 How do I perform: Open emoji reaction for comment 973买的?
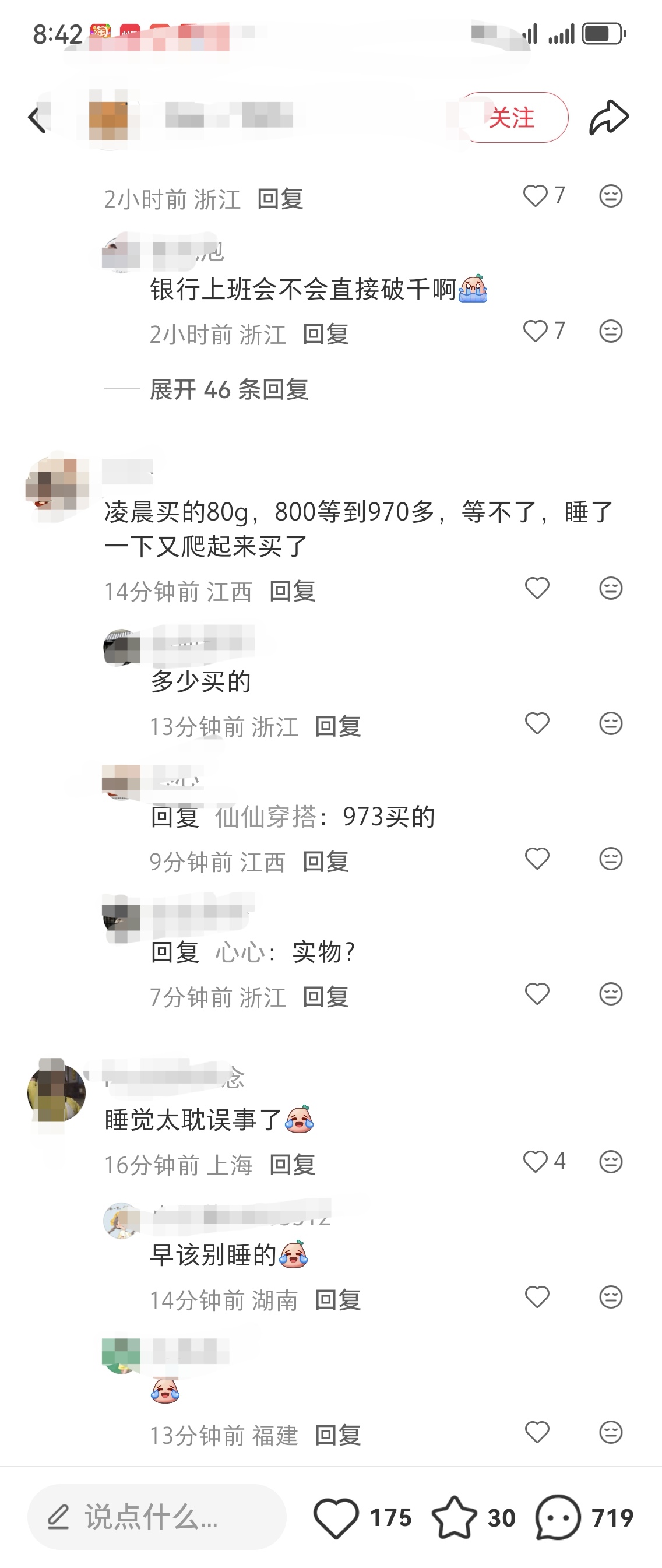point(610,859)
